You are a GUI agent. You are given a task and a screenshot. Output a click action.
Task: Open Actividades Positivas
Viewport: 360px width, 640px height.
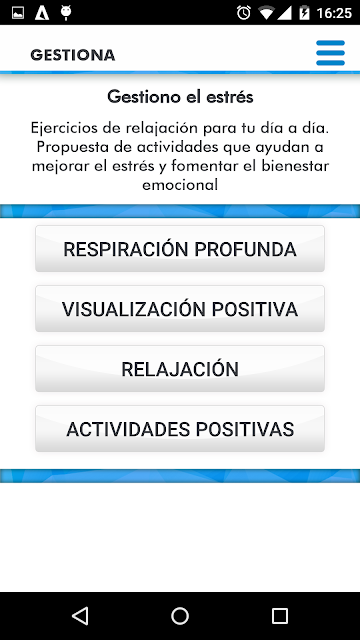pyautogui.click(x=180, y=429)
